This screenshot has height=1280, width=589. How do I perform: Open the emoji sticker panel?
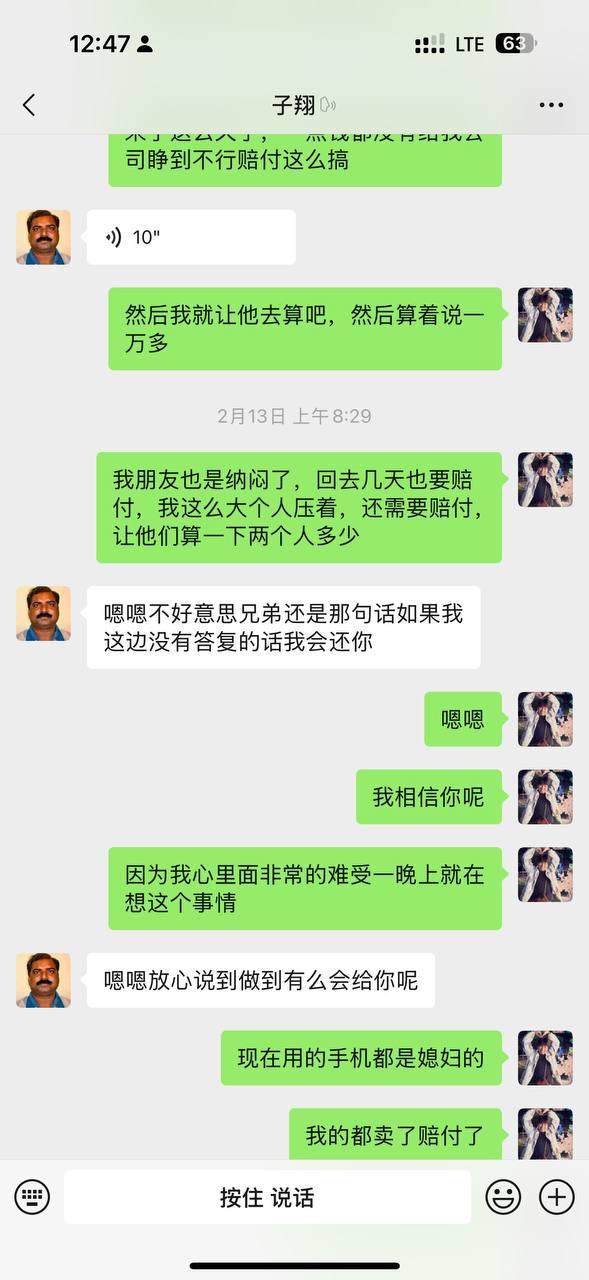point(504,1196)
